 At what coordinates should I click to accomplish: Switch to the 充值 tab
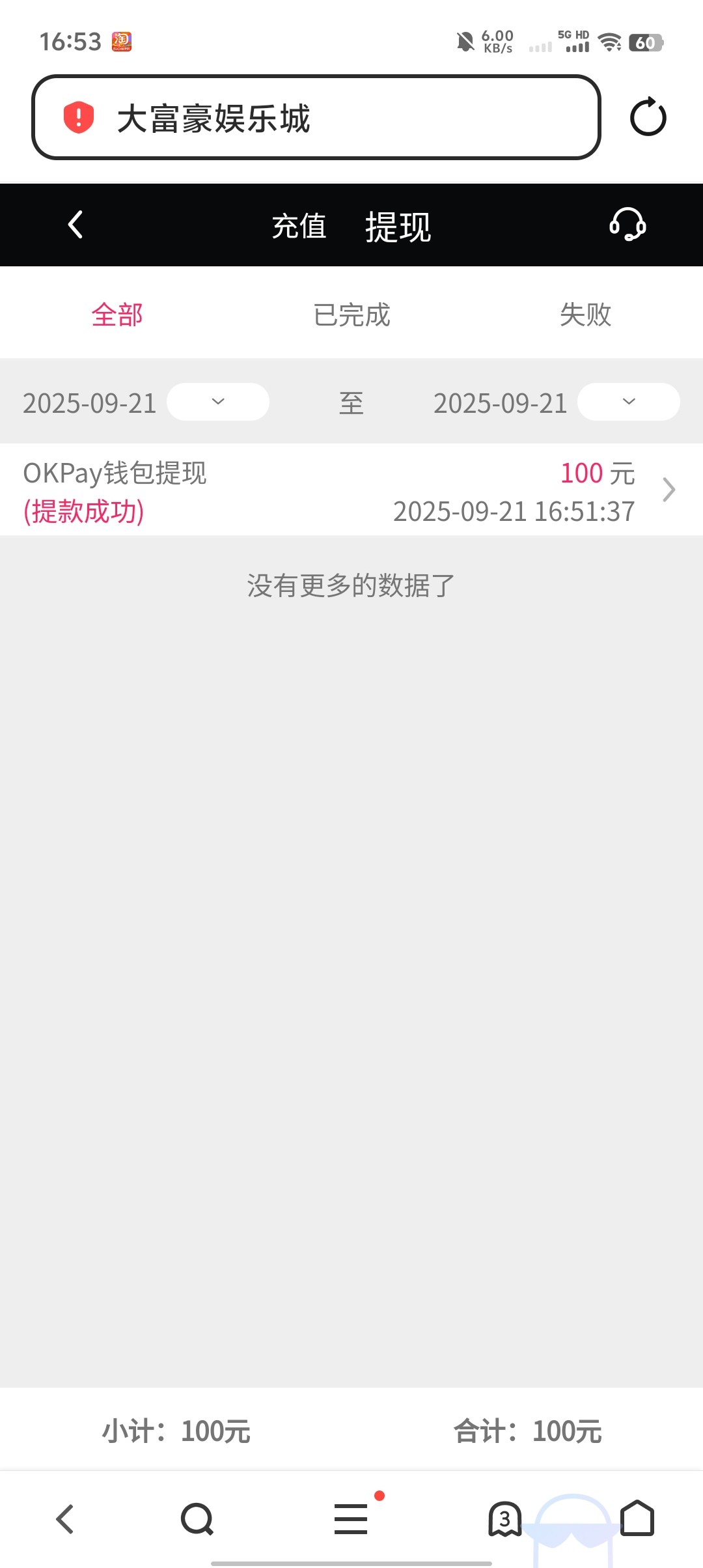point(299,226)
